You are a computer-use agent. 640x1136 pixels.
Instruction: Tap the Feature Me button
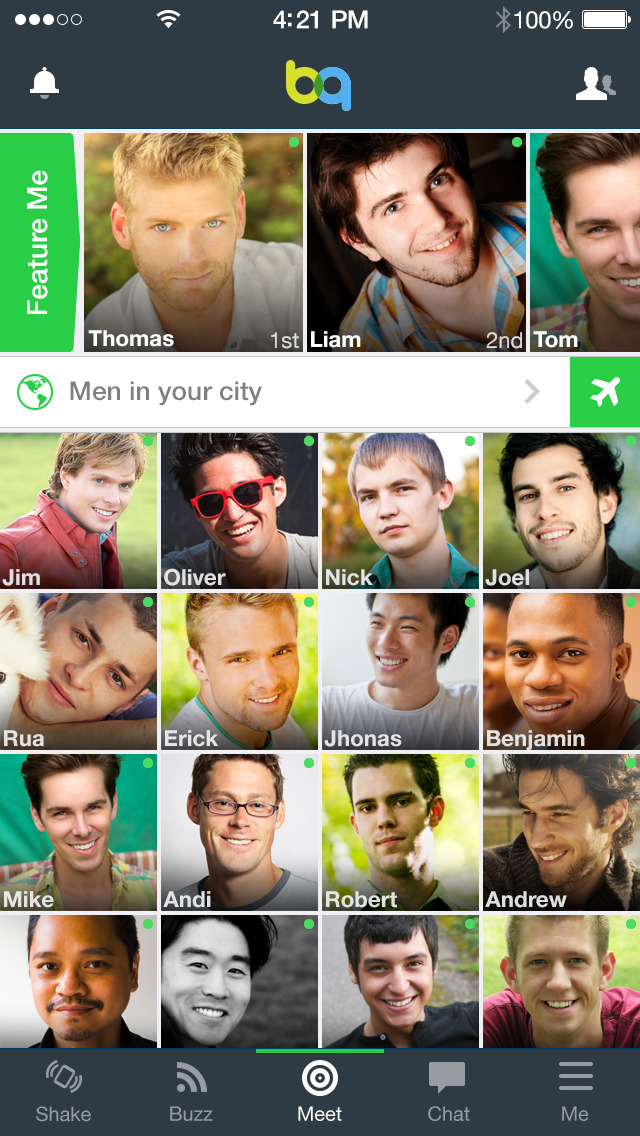click(x=38, y=242)
